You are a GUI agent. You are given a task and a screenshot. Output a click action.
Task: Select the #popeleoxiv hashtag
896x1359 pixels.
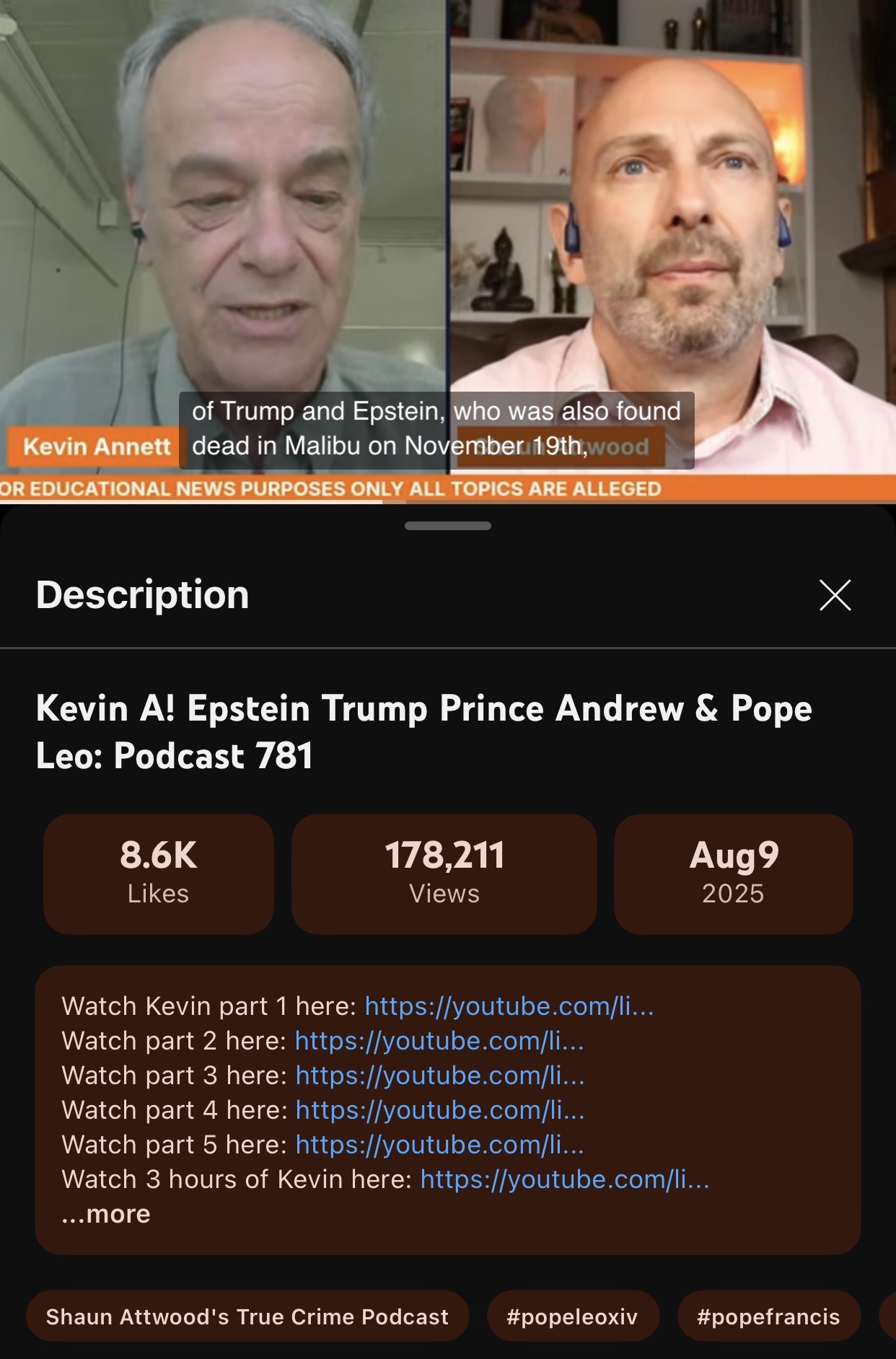pyautogui.click(x=573, y=1316)
